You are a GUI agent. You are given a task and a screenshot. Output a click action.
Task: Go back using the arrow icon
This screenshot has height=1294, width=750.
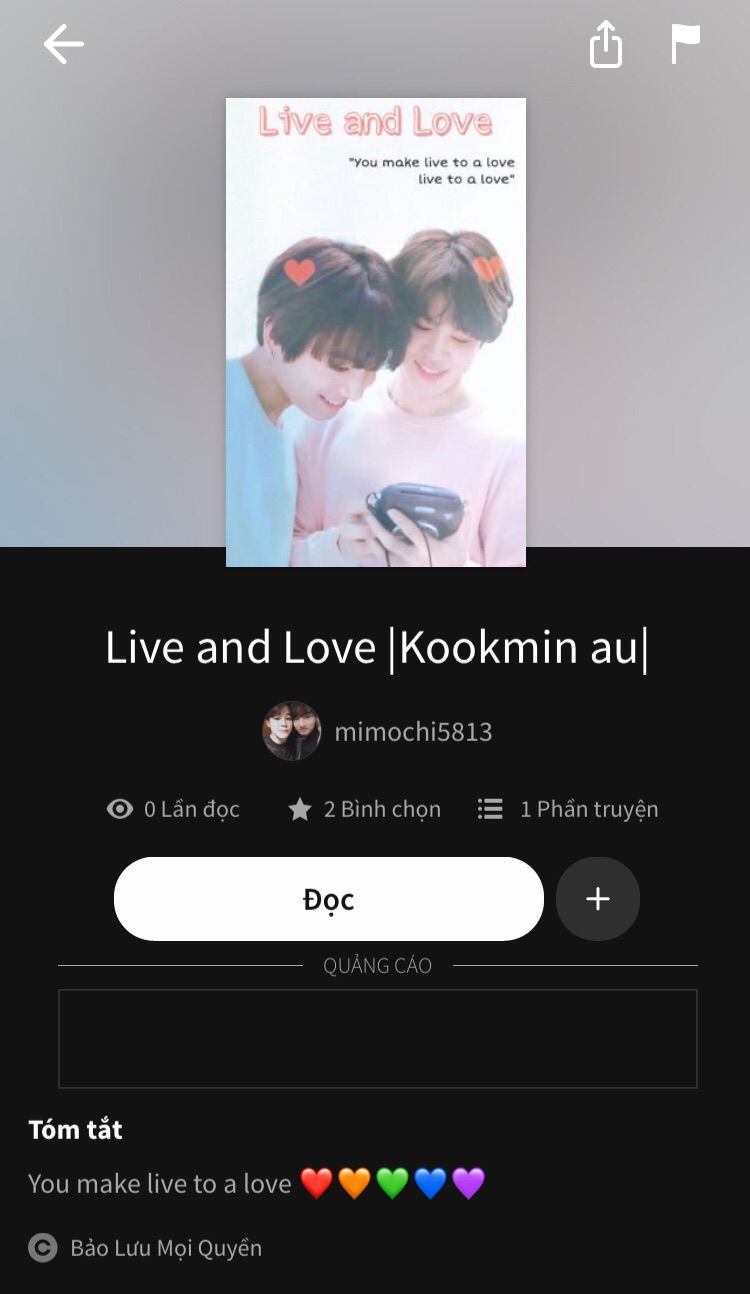[63, 45]
